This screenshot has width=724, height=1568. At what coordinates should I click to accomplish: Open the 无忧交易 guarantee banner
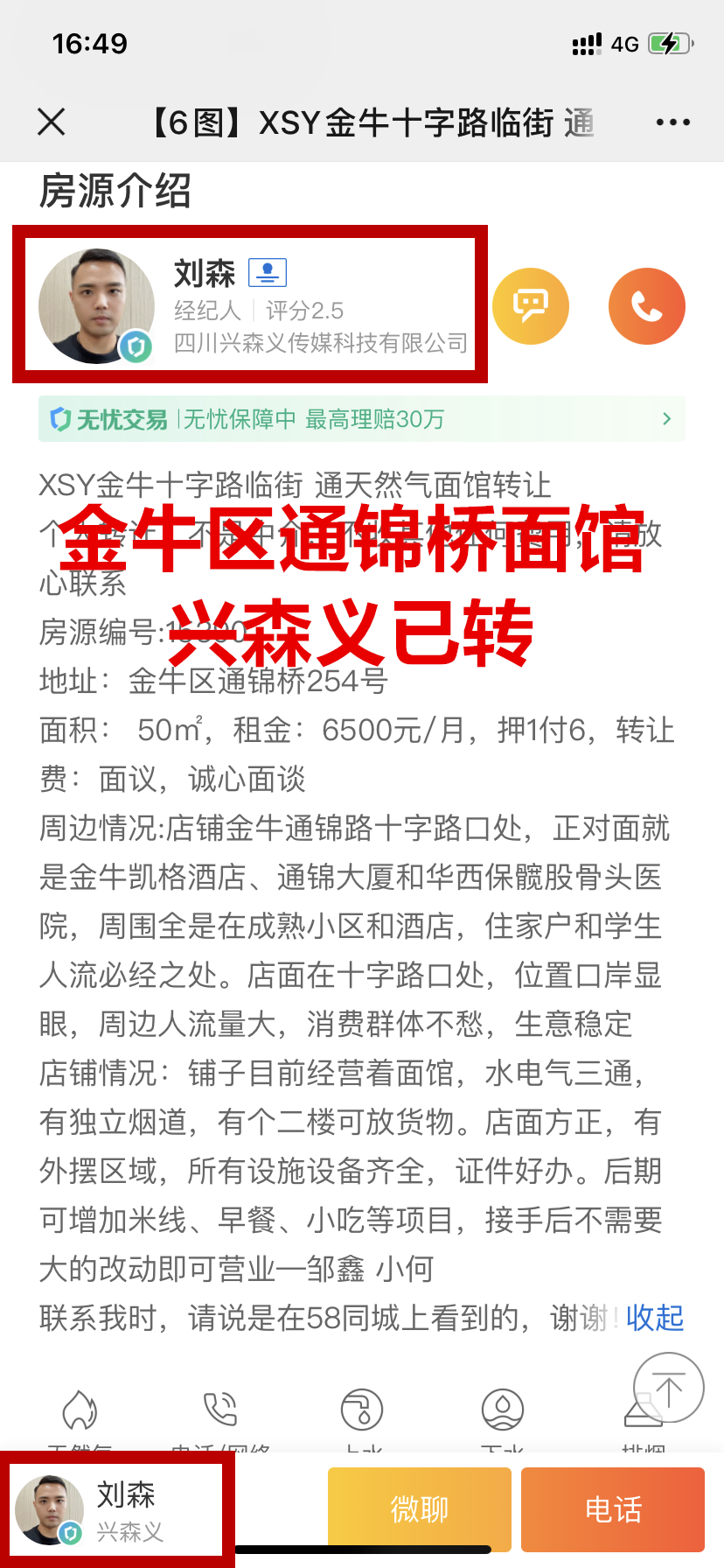click(x=361, y=419)
